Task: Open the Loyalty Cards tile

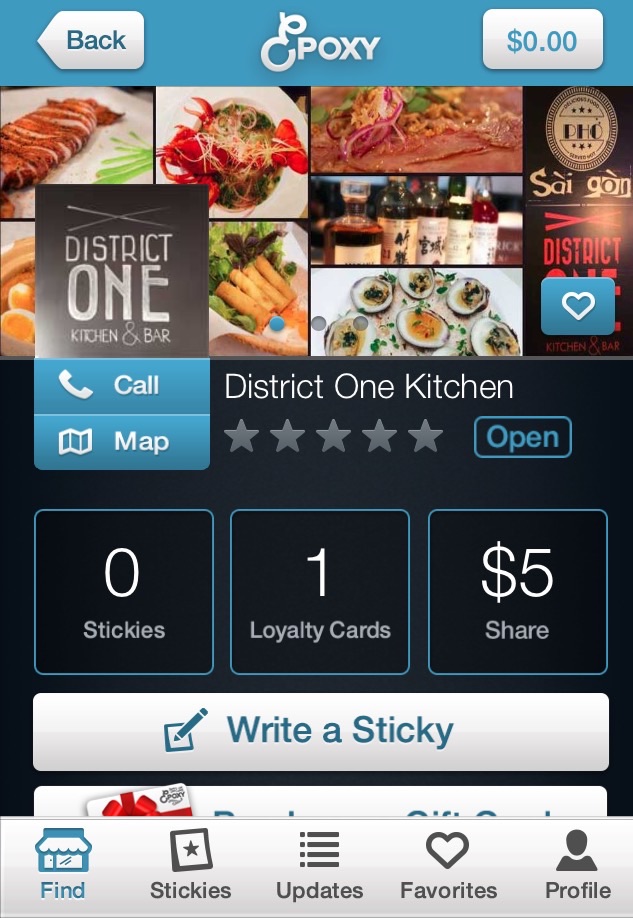Action: [320, 592]
